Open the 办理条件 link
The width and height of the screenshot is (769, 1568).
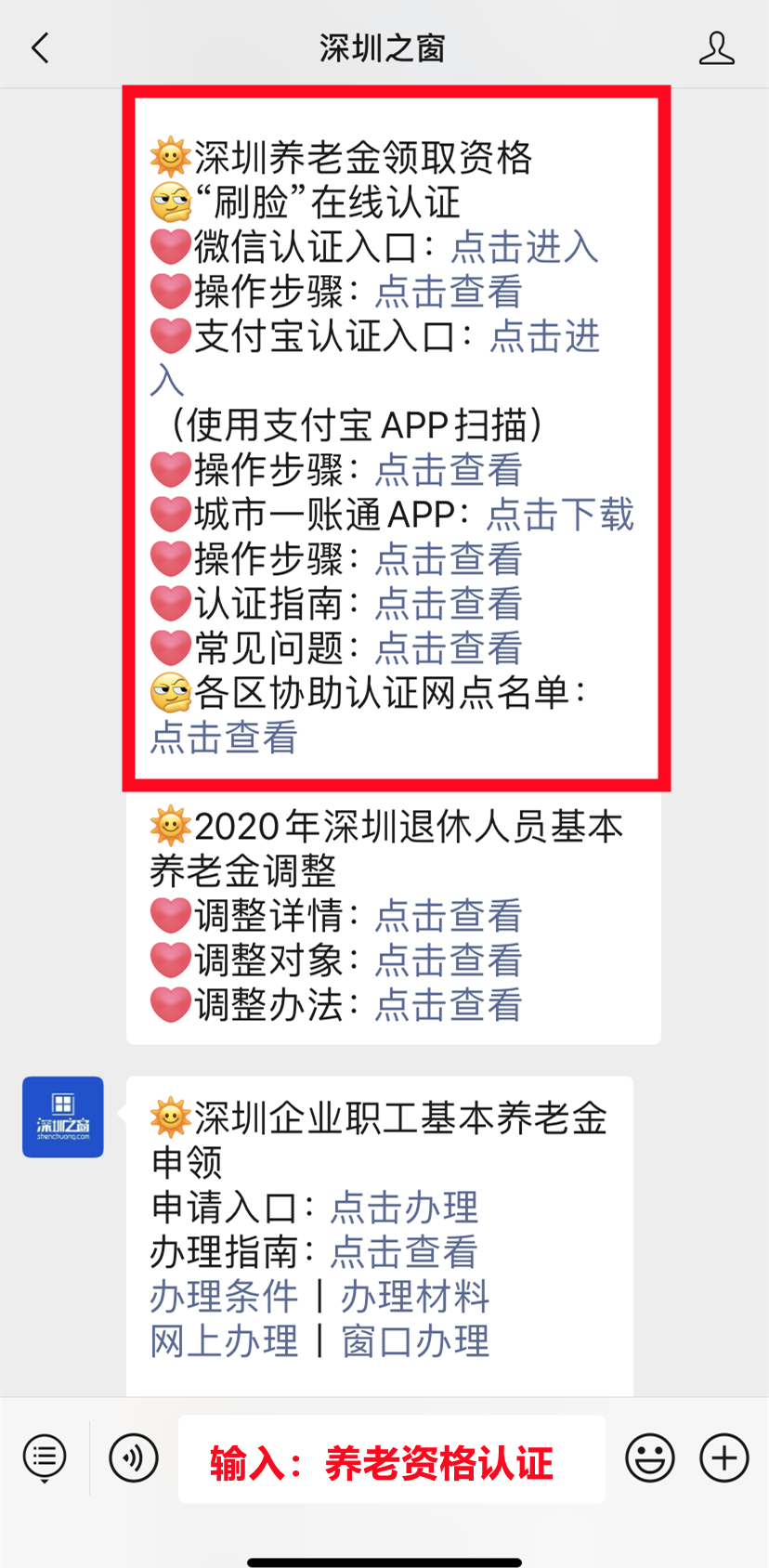[x=224, y=1297]
